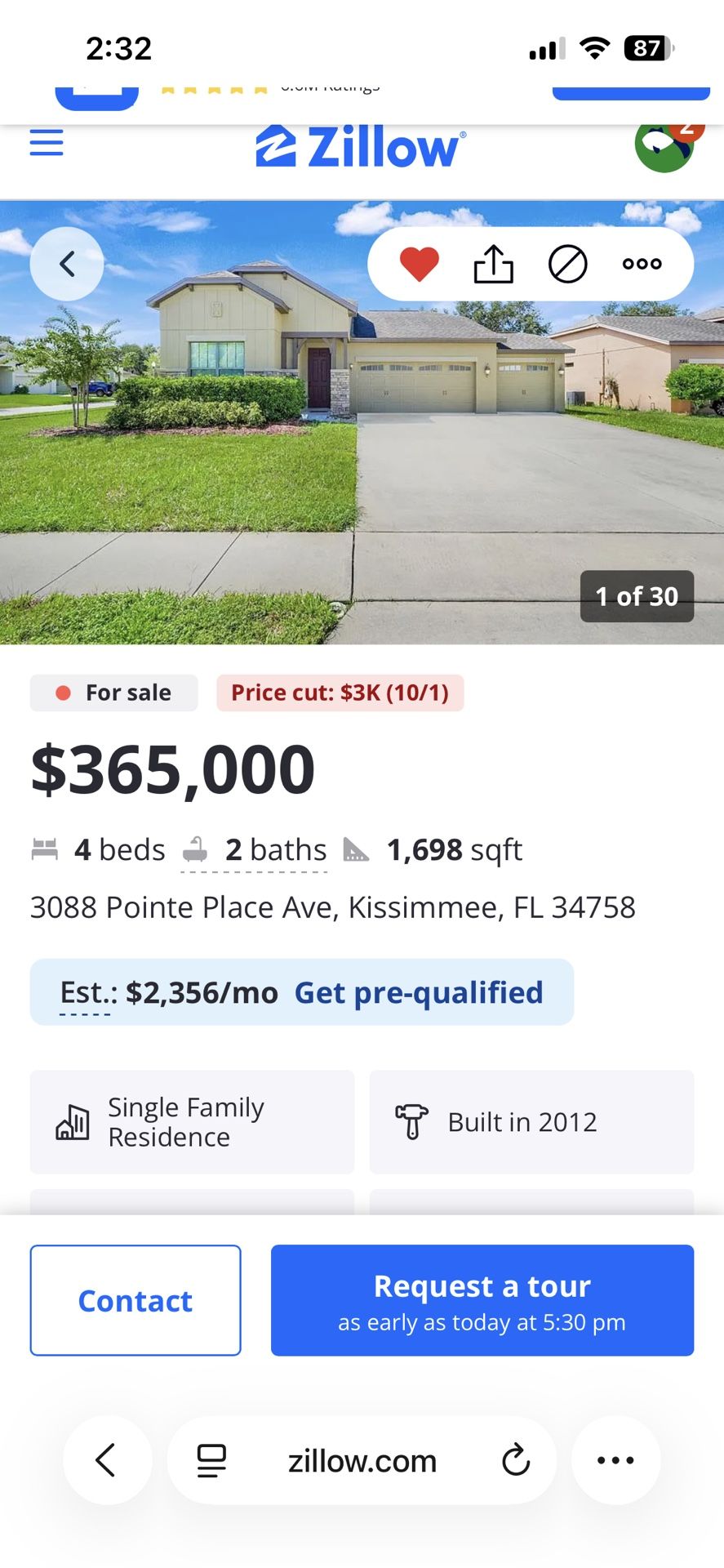Hide this home with the circle-slash icon

(x=568, y=264)
